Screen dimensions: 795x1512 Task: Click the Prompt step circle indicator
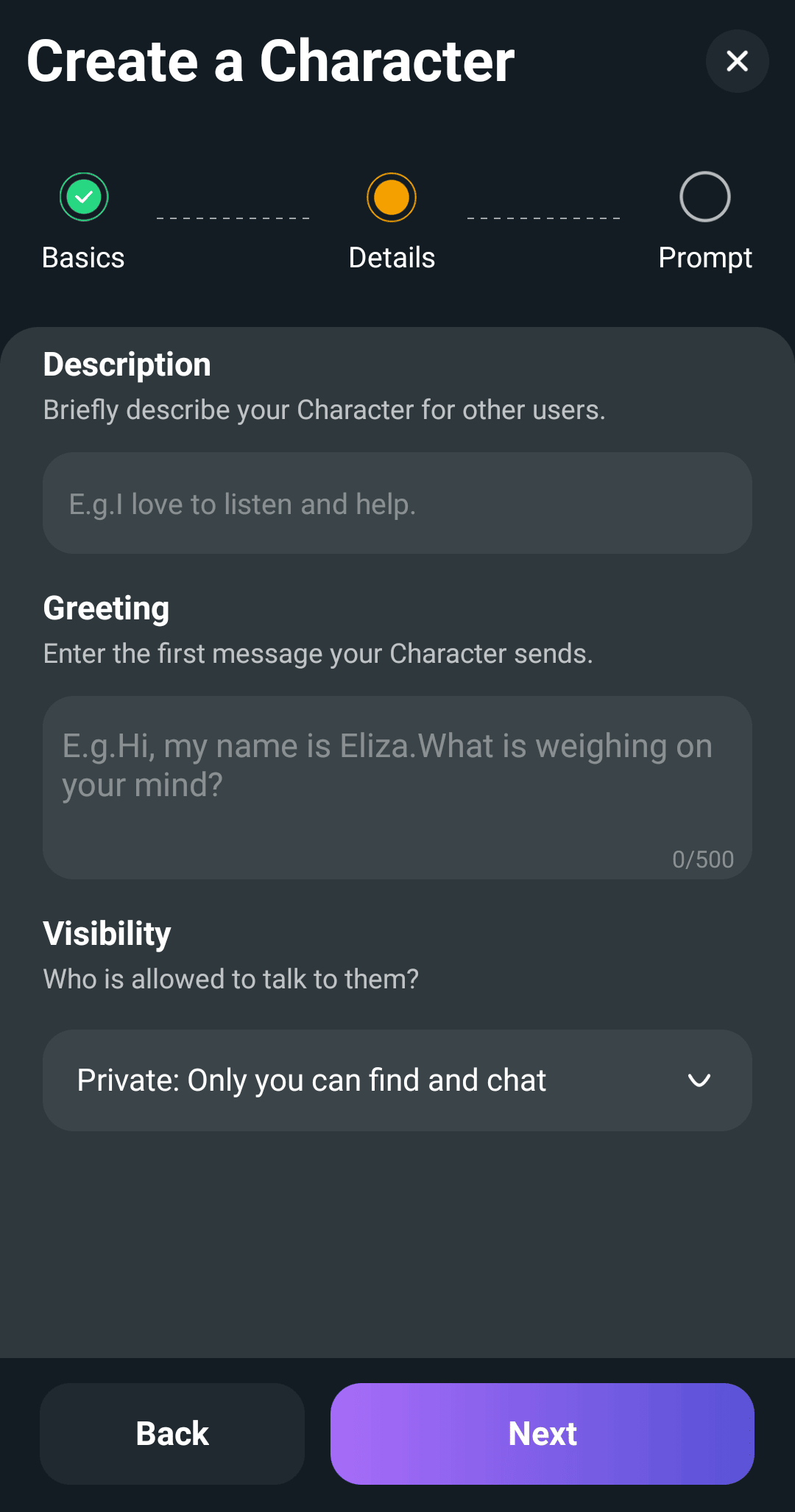coord(704,197)
